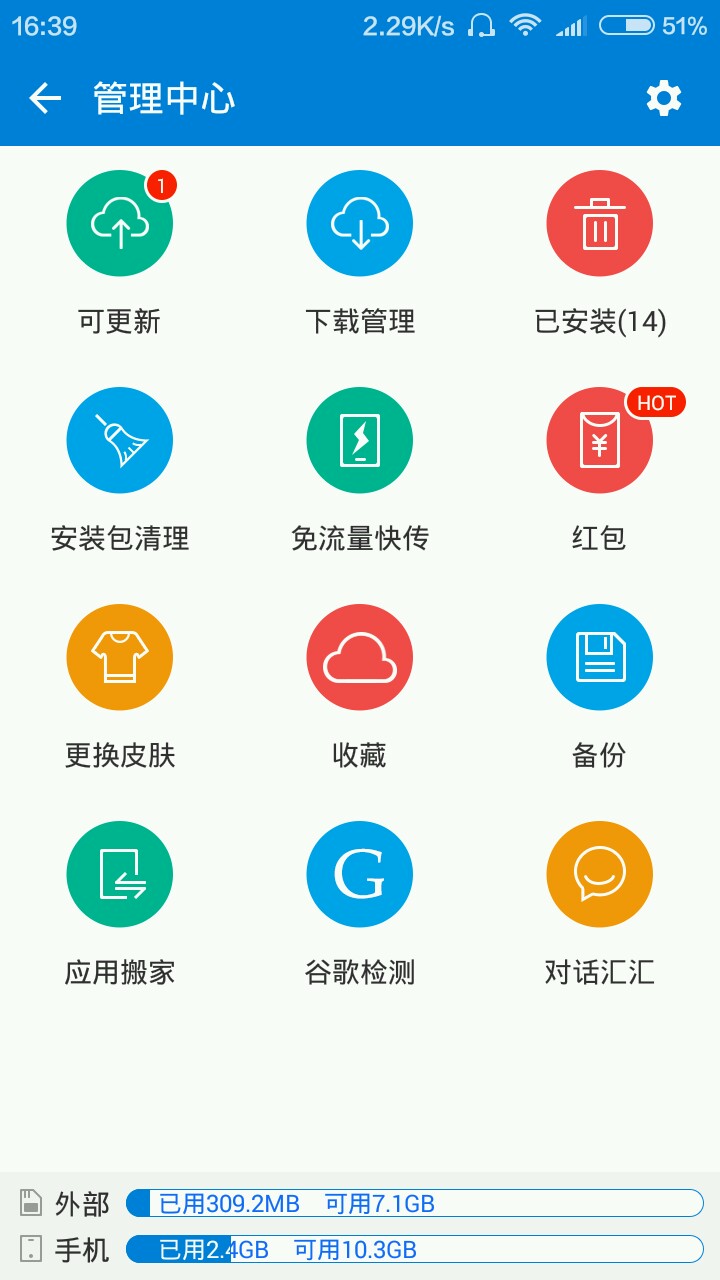Open 收藏 favorites

360,658
